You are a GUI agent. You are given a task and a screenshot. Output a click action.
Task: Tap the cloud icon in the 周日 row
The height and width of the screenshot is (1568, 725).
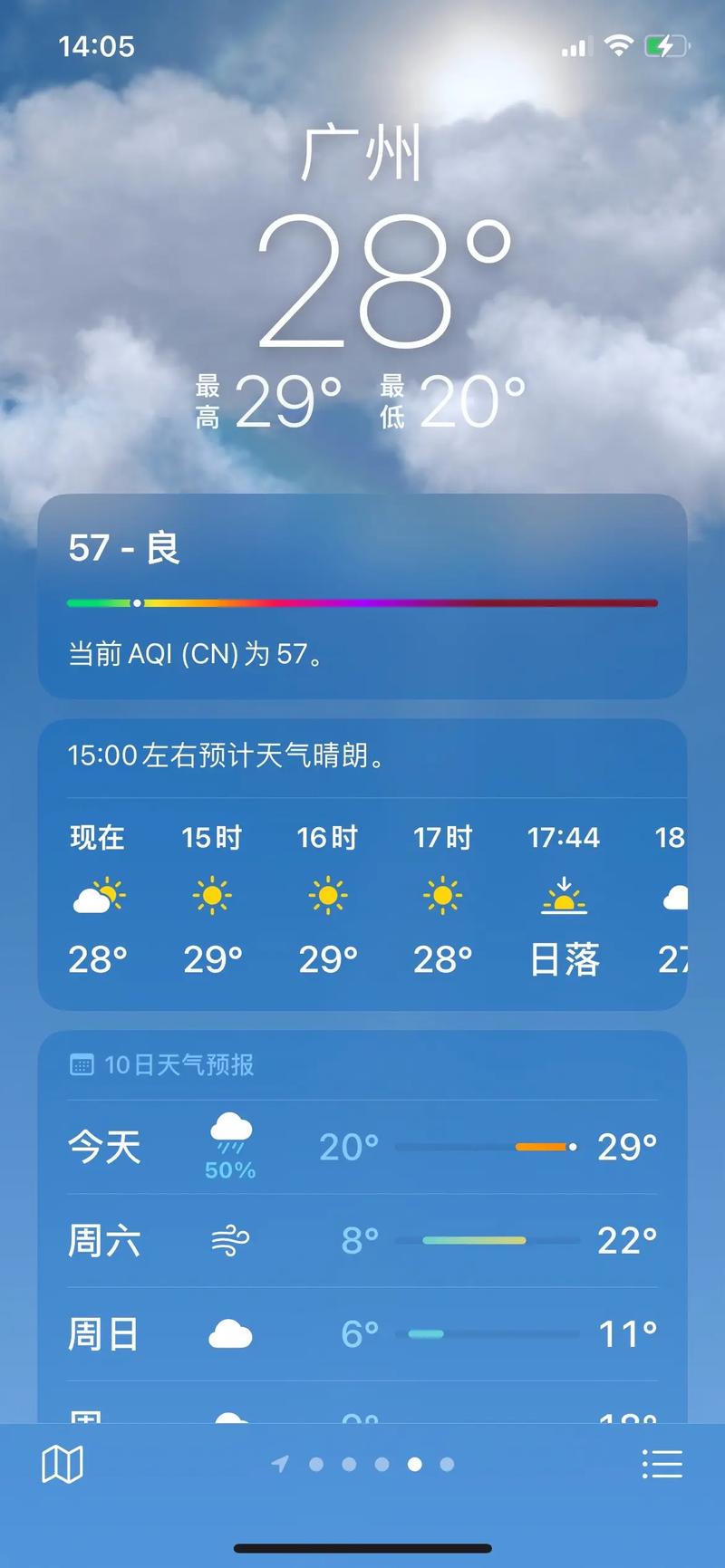230,1332
